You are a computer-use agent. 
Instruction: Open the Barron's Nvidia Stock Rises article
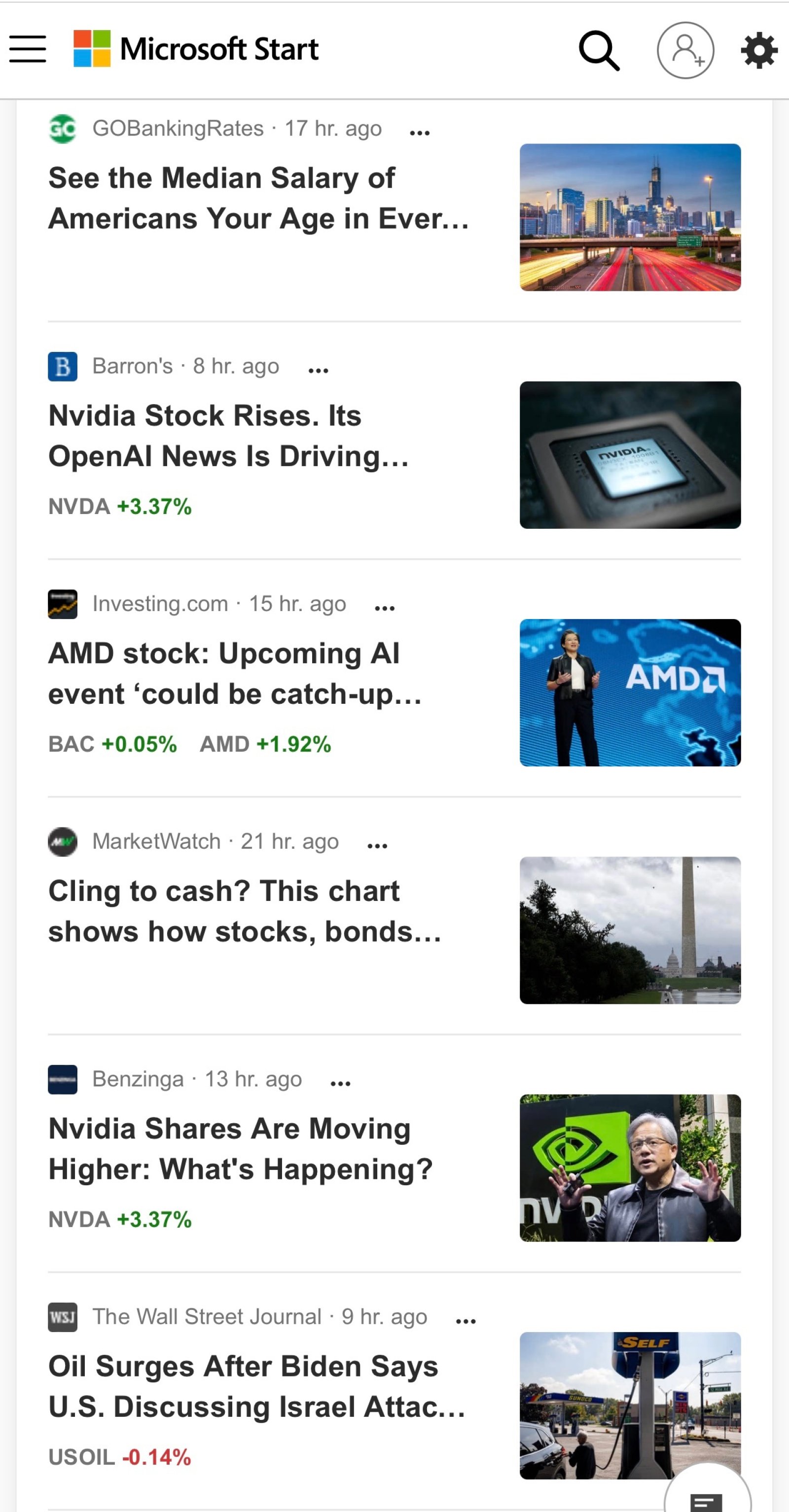(228, 436)
